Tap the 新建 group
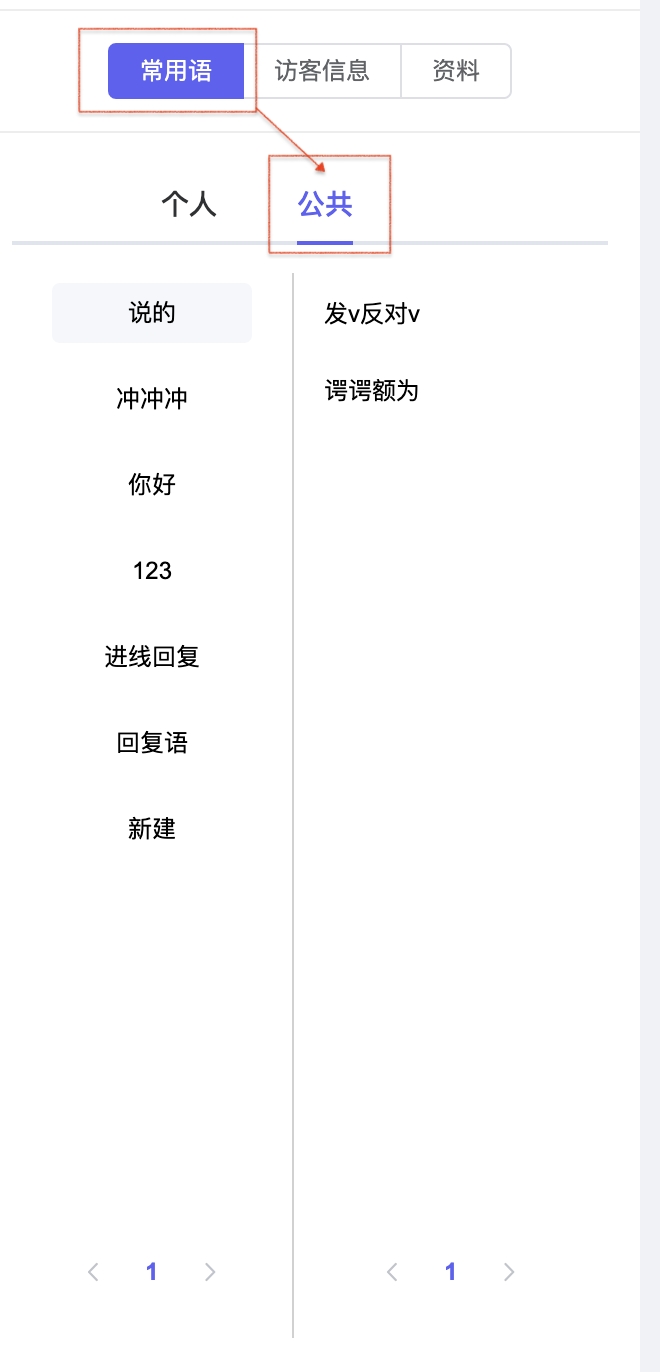The width and height of the screenshot is (660, 1372). point(152,829)
